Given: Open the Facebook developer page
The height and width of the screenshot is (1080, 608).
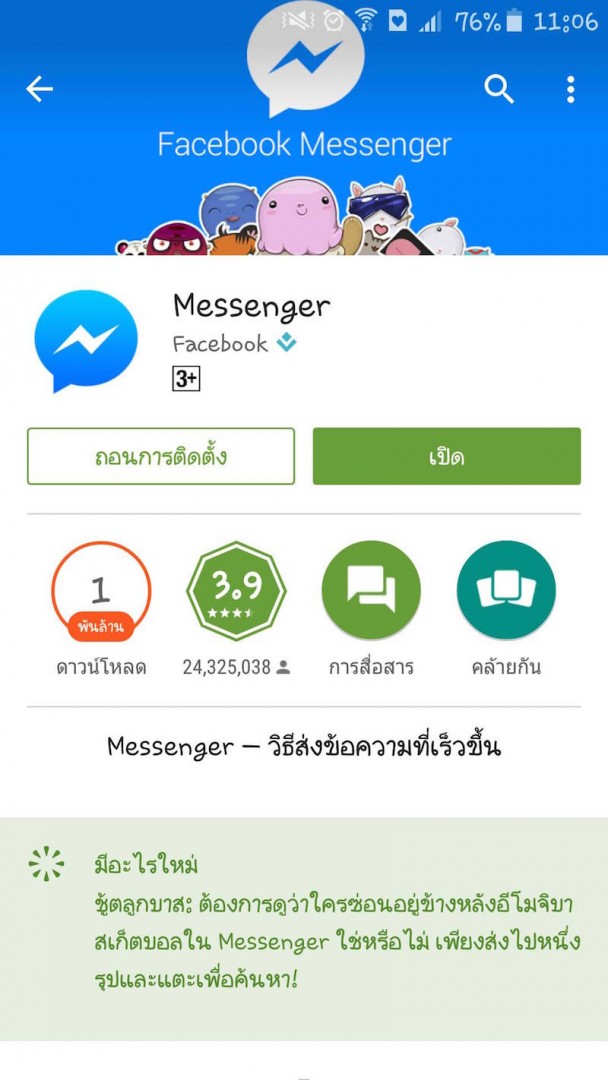Looking at the screenshot, I should (220, 344).
